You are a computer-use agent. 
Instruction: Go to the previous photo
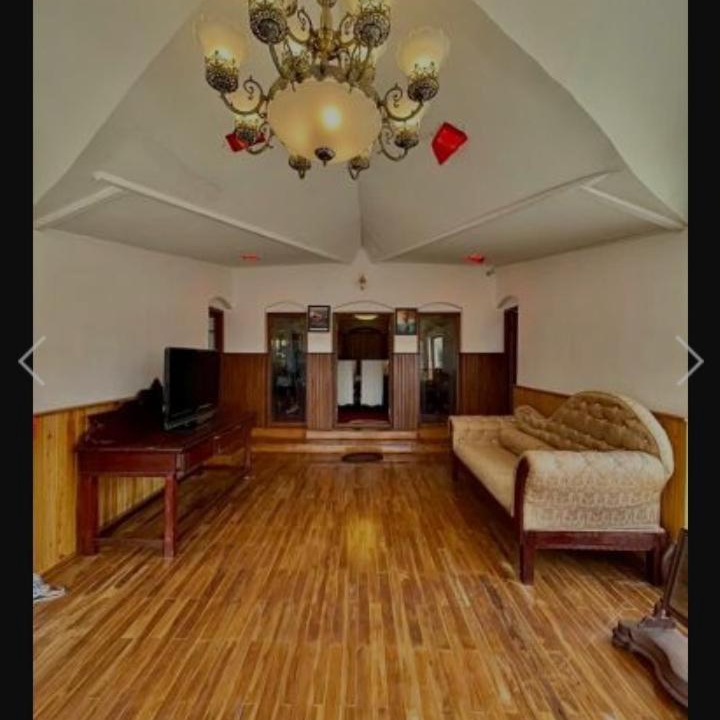click(x=32, y=360)
